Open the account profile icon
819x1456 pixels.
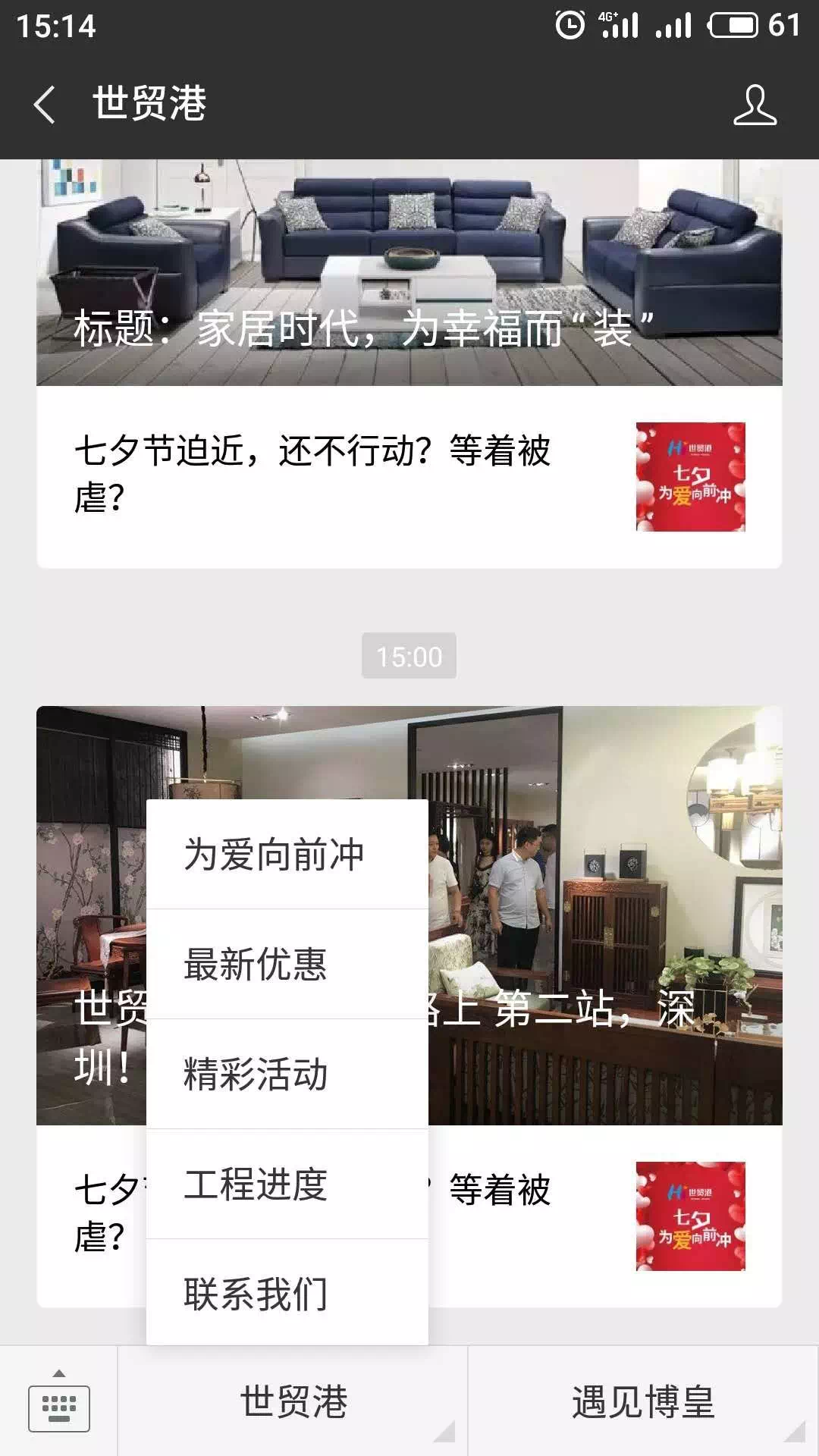[x=755, y=105]
